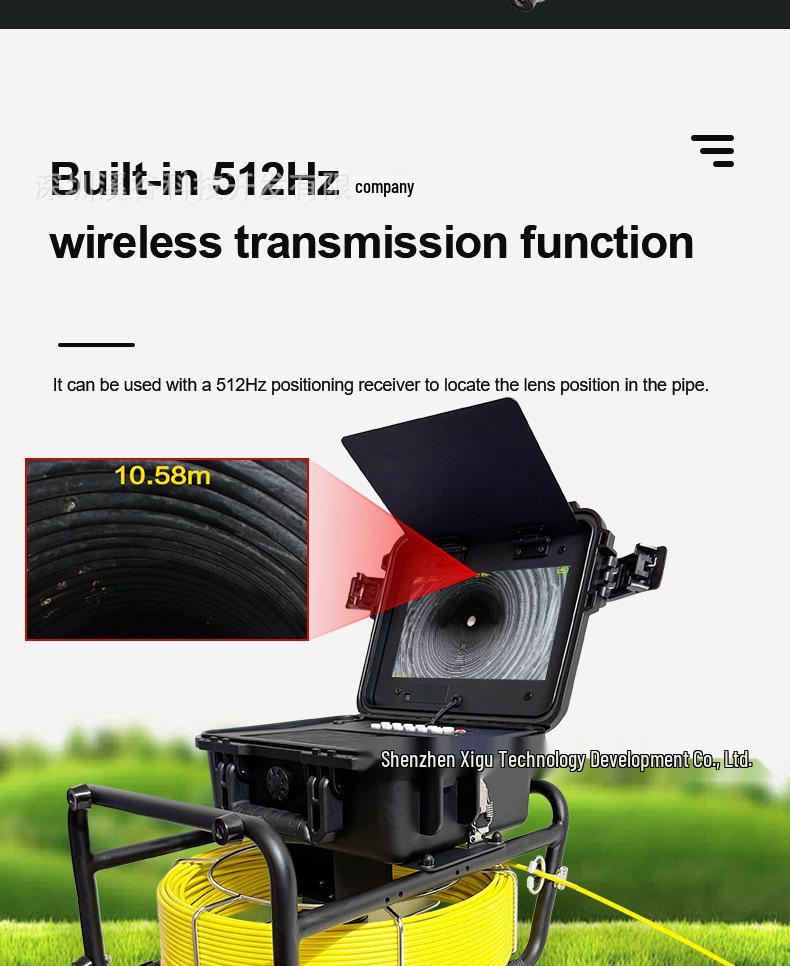Select the 'company' label text

click(384, 187)
